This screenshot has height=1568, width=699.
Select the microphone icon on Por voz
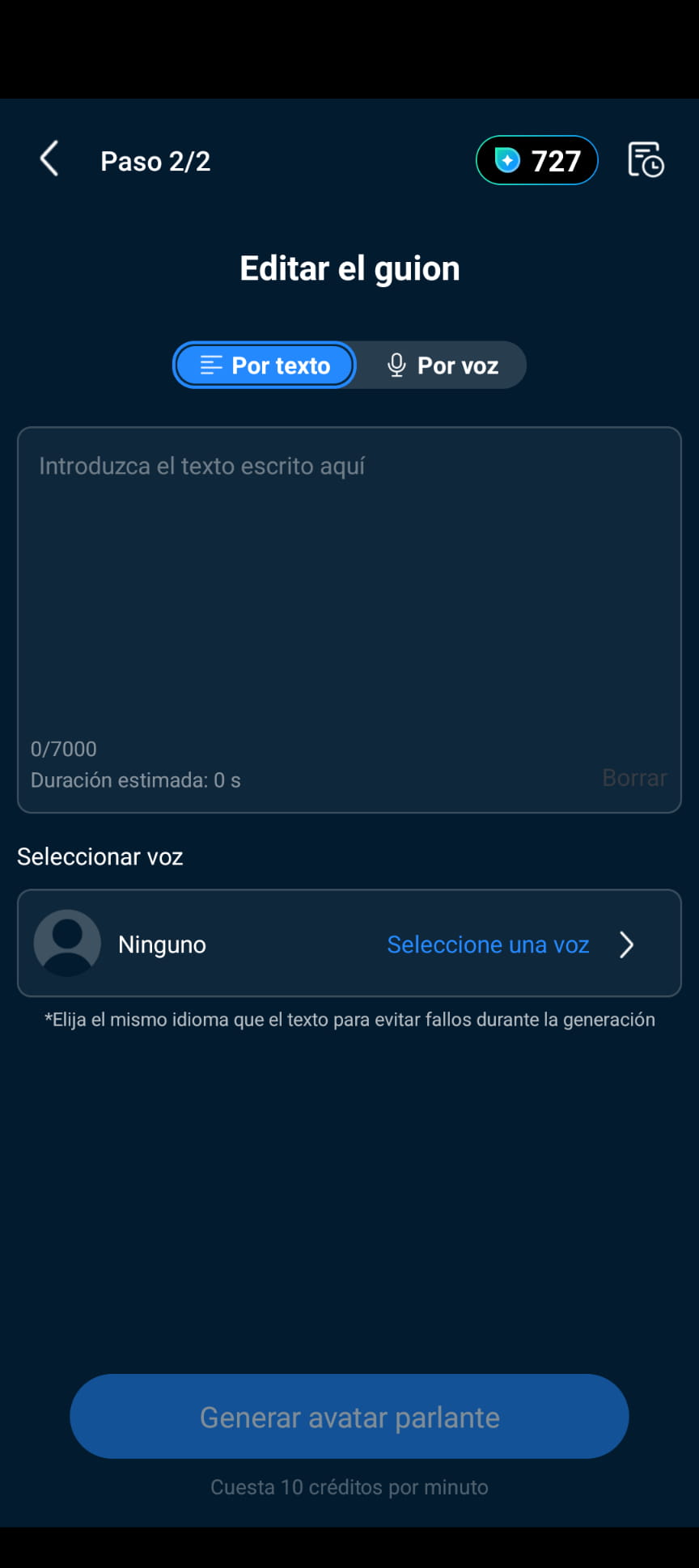click(x=396, y=365)
